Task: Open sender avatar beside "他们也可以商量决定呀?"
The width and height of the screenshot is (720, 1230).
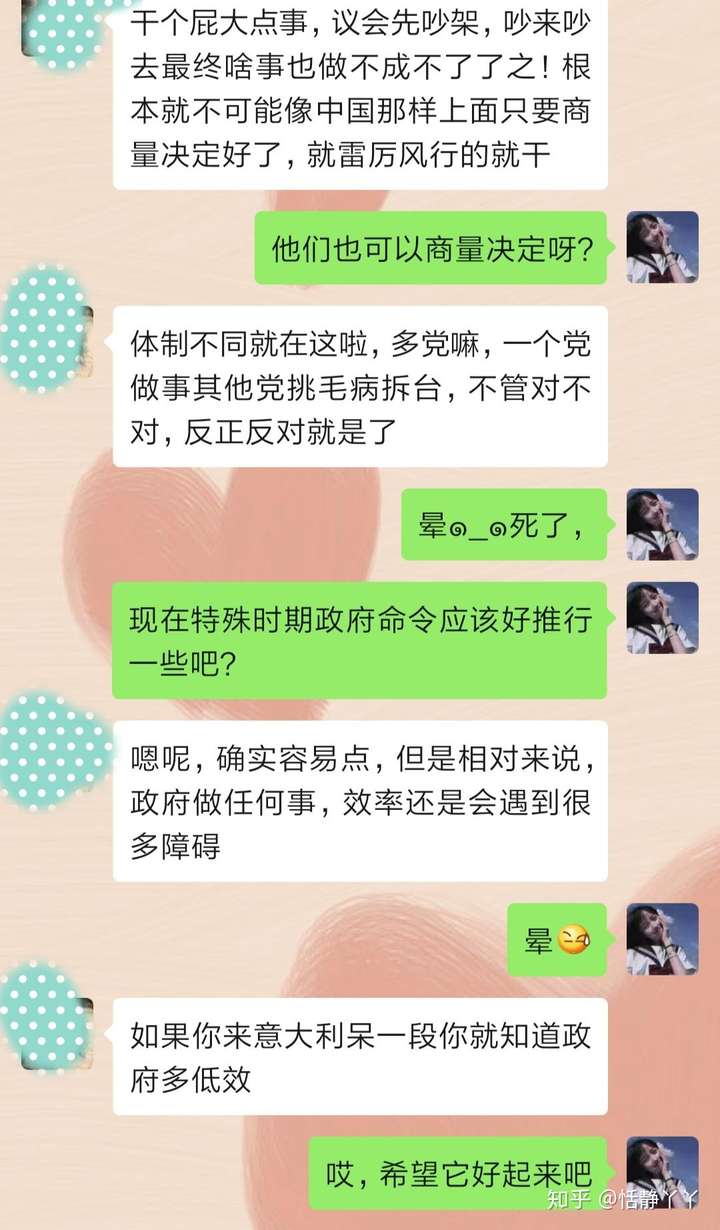Action: [662, 247]
